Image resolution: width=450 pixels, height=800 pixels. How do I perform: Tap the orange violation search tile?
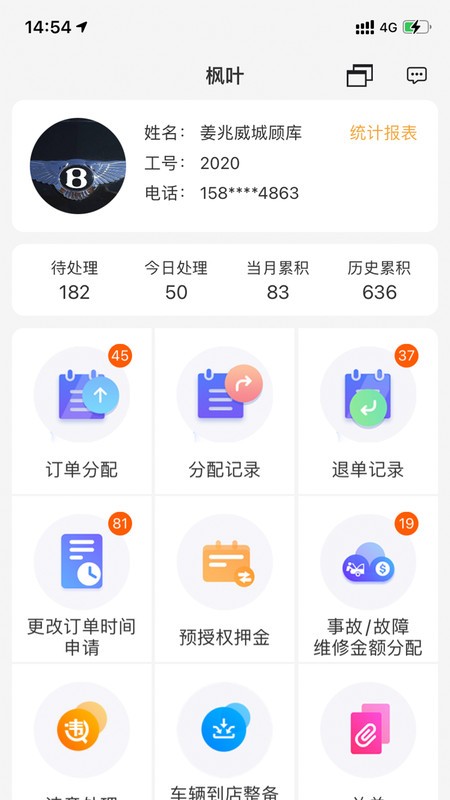pos(82,732)
